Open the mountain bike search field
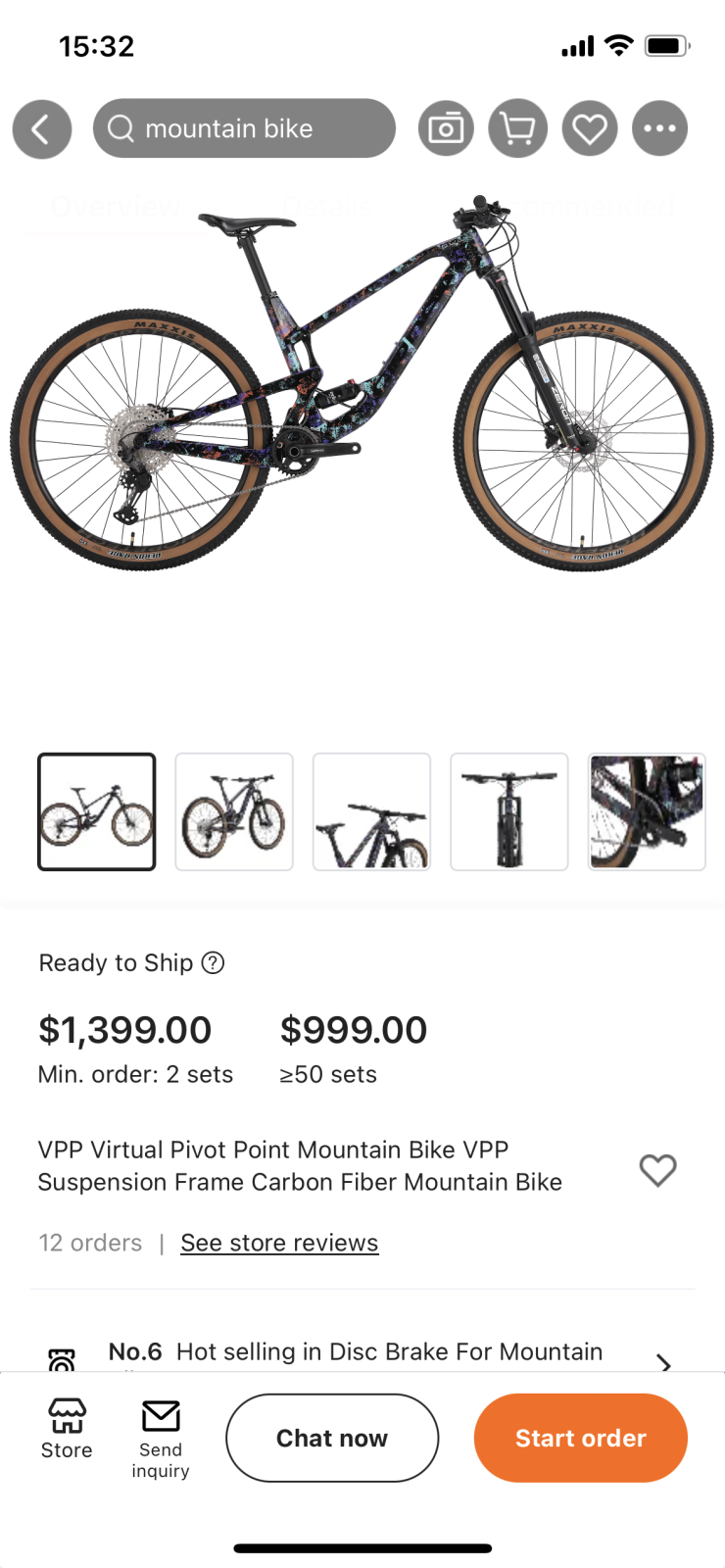The height and width of the screenshot is (1568, 725). (x=244, y=128)
